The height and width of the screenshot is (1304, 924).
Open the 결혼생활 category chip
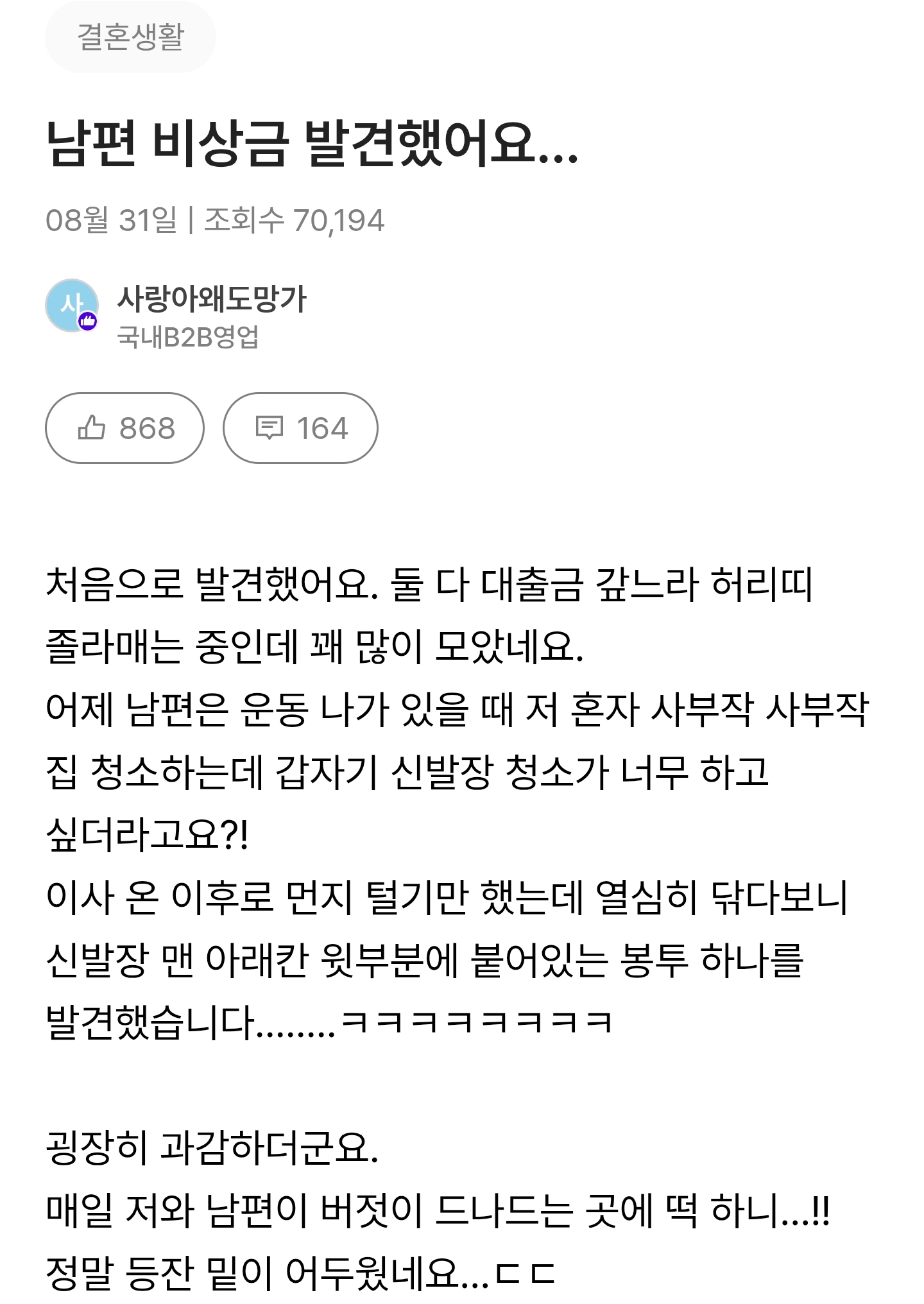[130, 37]
